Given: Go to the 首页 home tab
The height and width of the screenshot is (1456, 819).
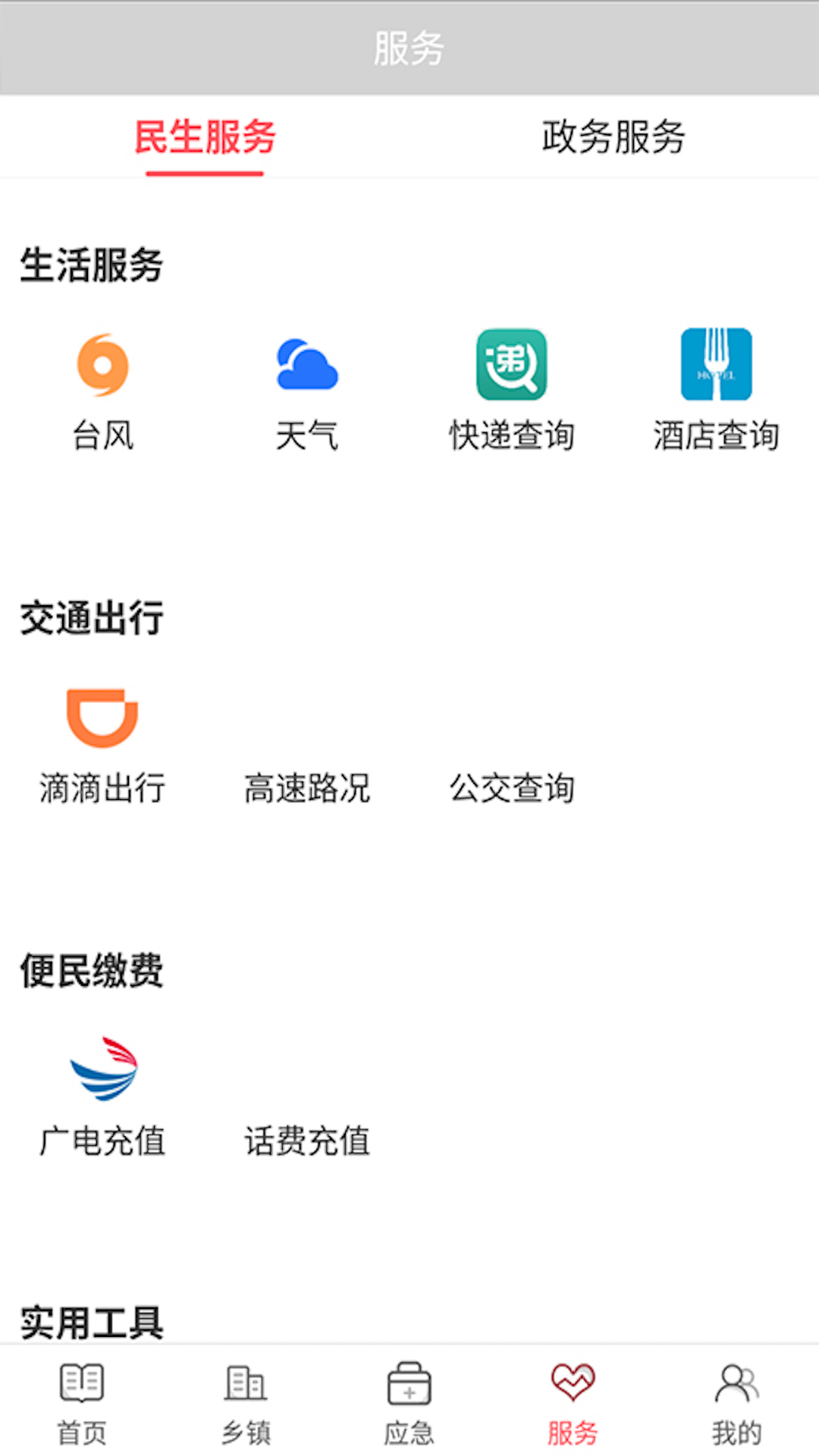Looking at the screenshot, I should pos(82,1403).
